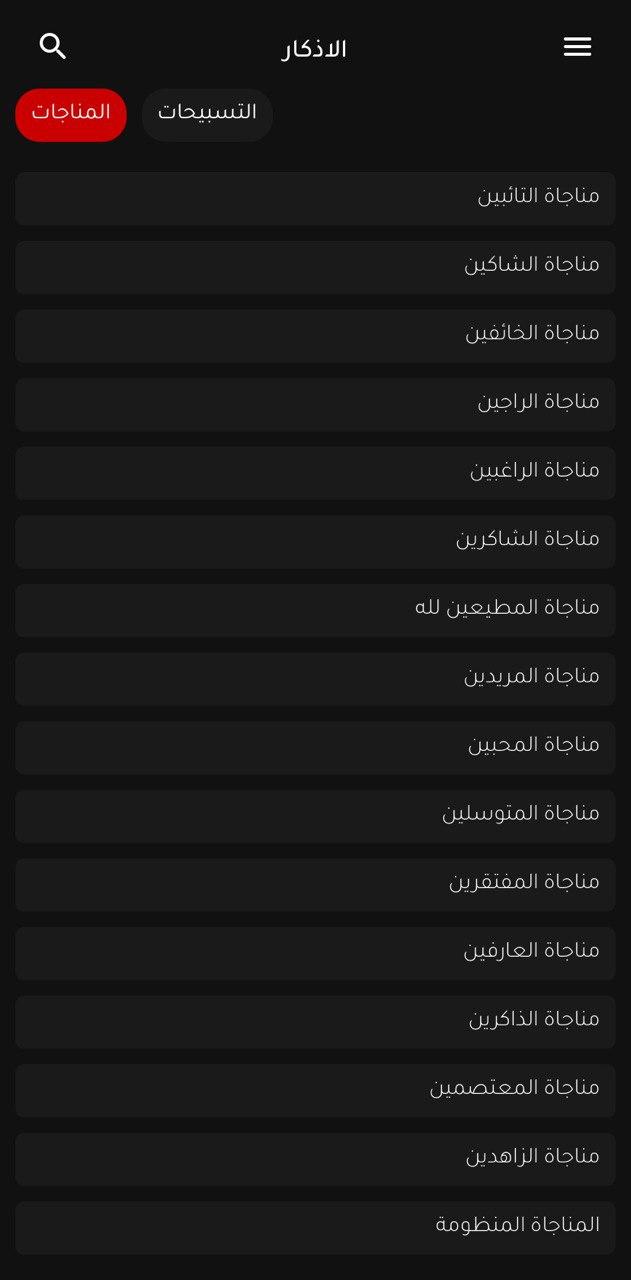The image size is (631, 1280).
Task: Switch to the التسبيحات tab
Action: pyautogui.click(x=207, y=114)
